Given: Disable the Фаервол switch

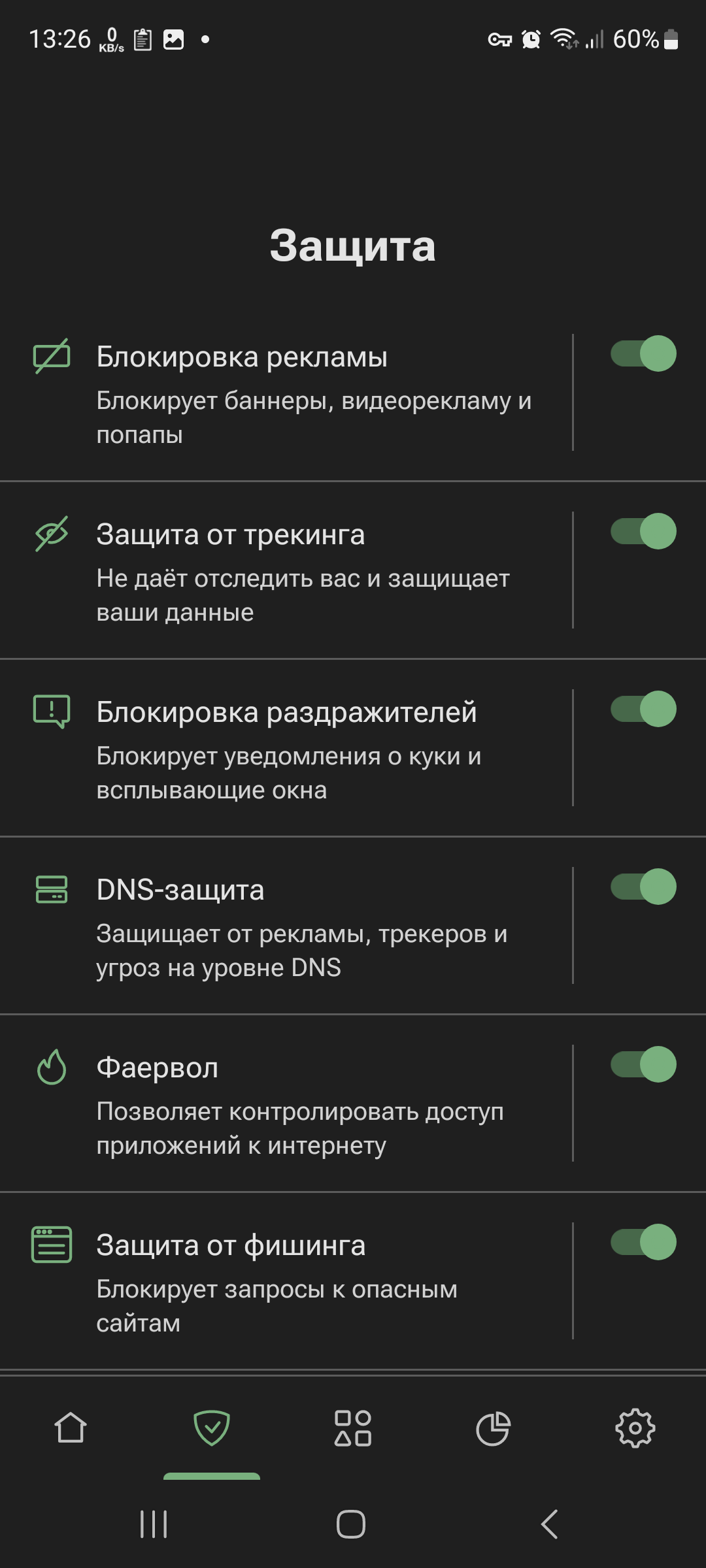Looking at the screenshot, I should click(x=643, y=1064).
